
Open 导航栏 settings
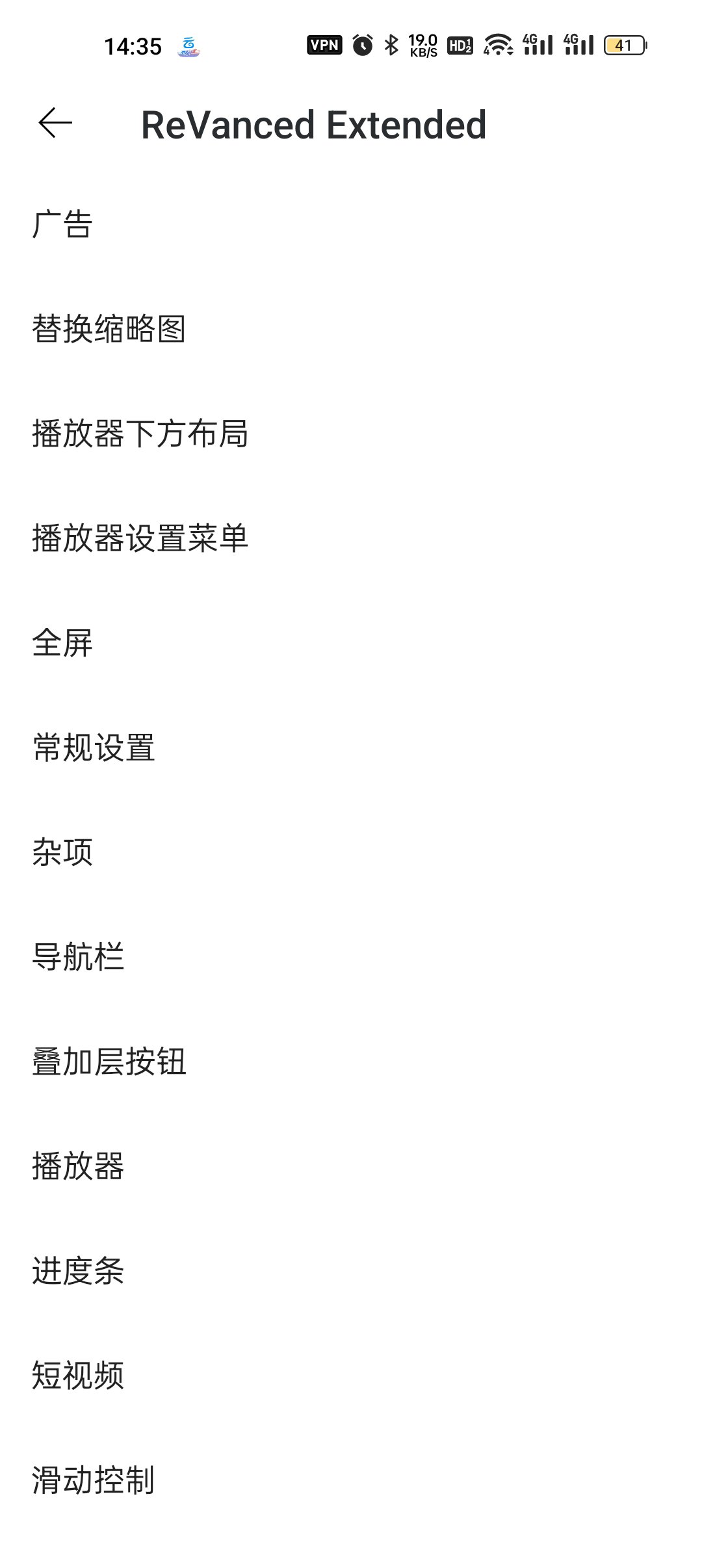point(78,957)
